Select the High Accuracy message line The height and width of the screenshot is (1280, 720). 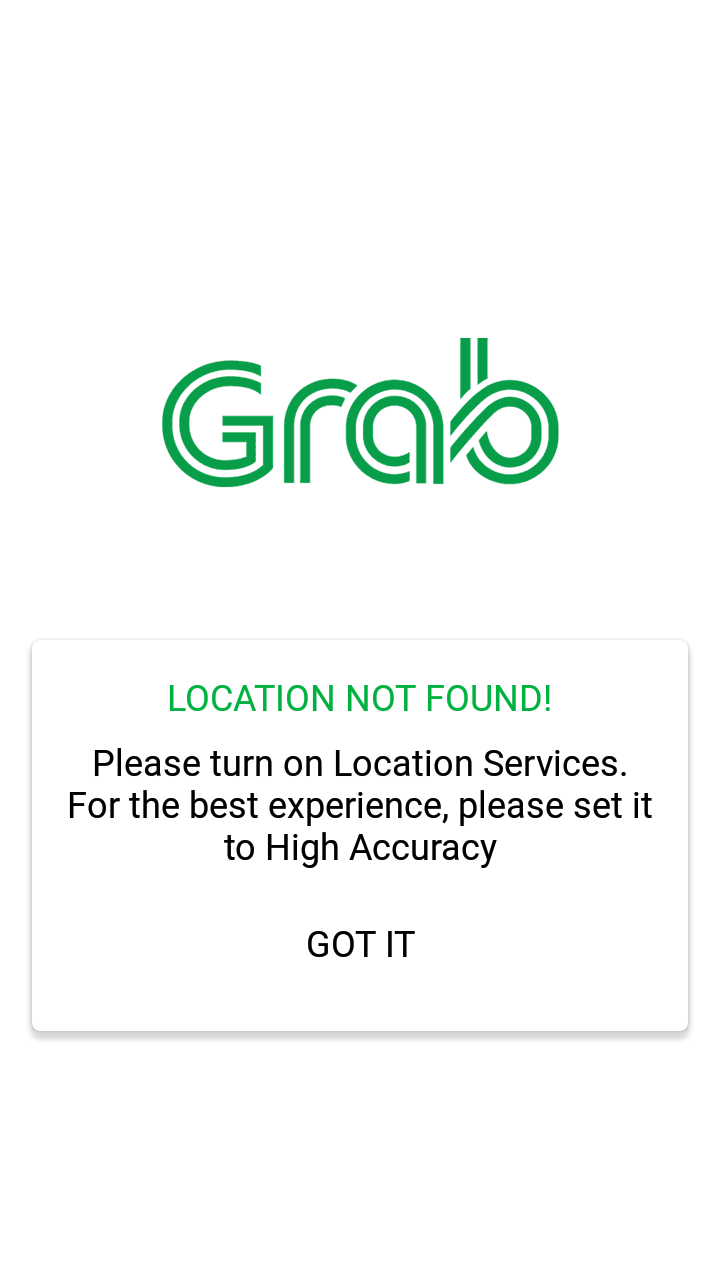coord(360,847)
